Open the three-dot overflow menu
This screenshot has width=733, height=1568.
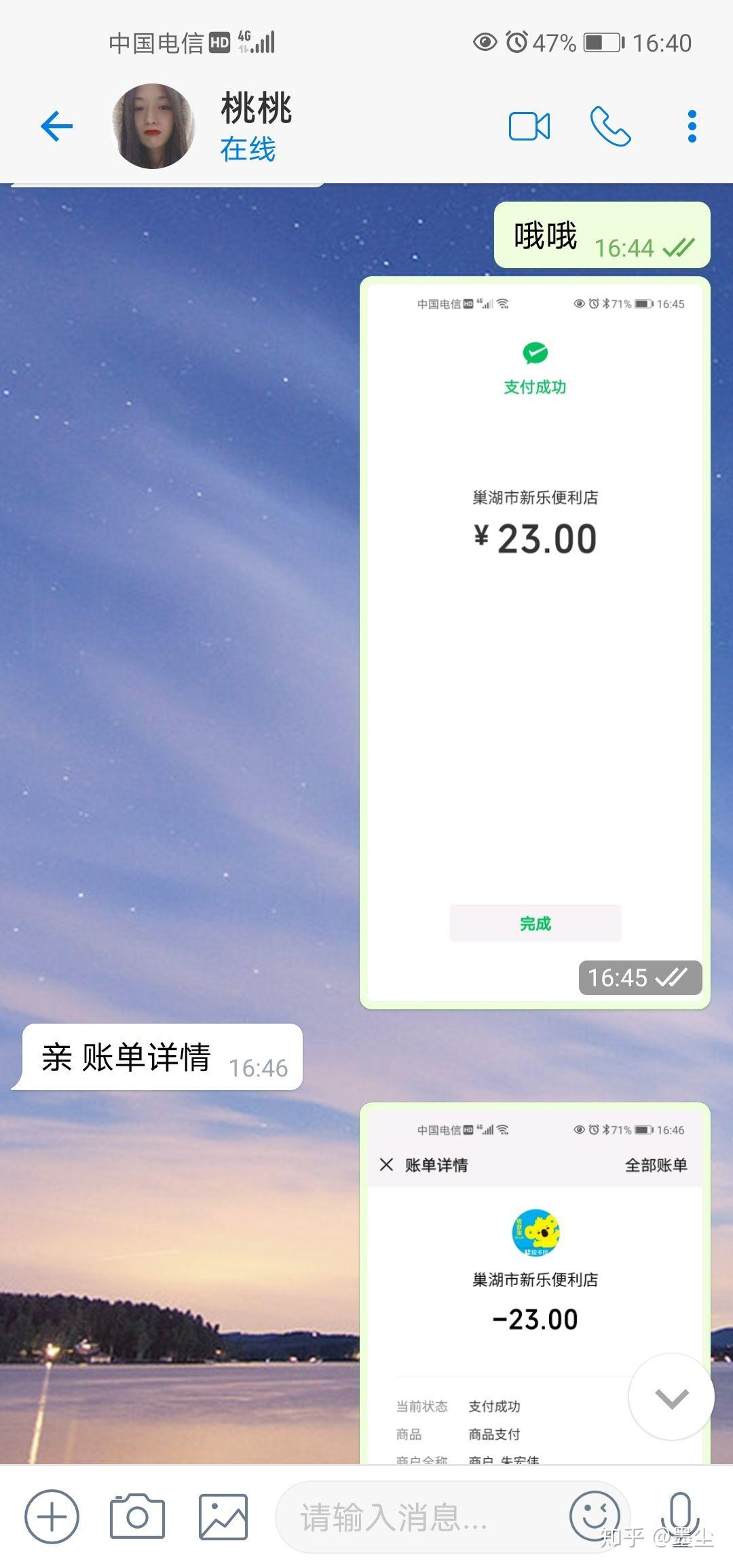click(x=692, y=126)
